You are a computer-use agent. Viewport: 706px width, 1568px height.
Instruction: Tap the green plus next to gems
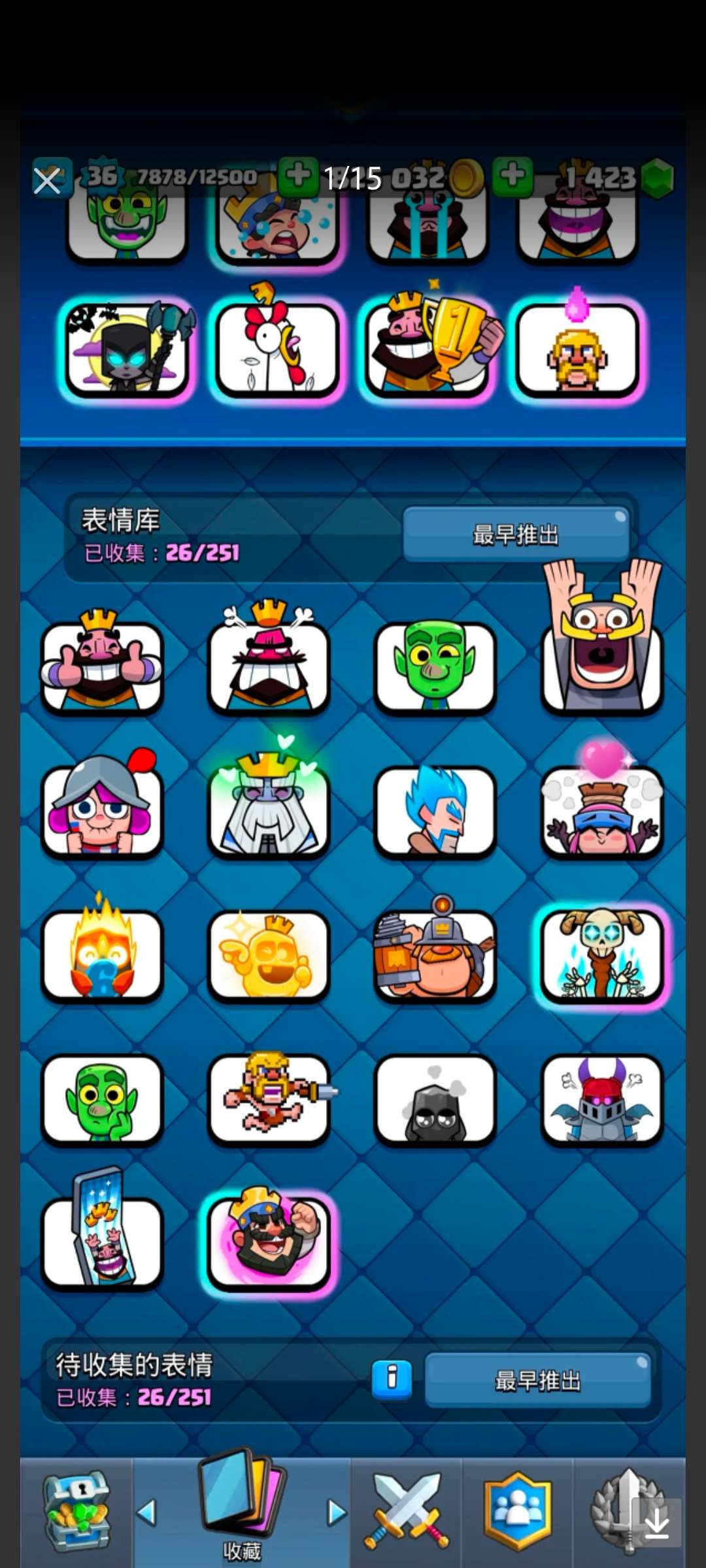click(x=513, y=176)
